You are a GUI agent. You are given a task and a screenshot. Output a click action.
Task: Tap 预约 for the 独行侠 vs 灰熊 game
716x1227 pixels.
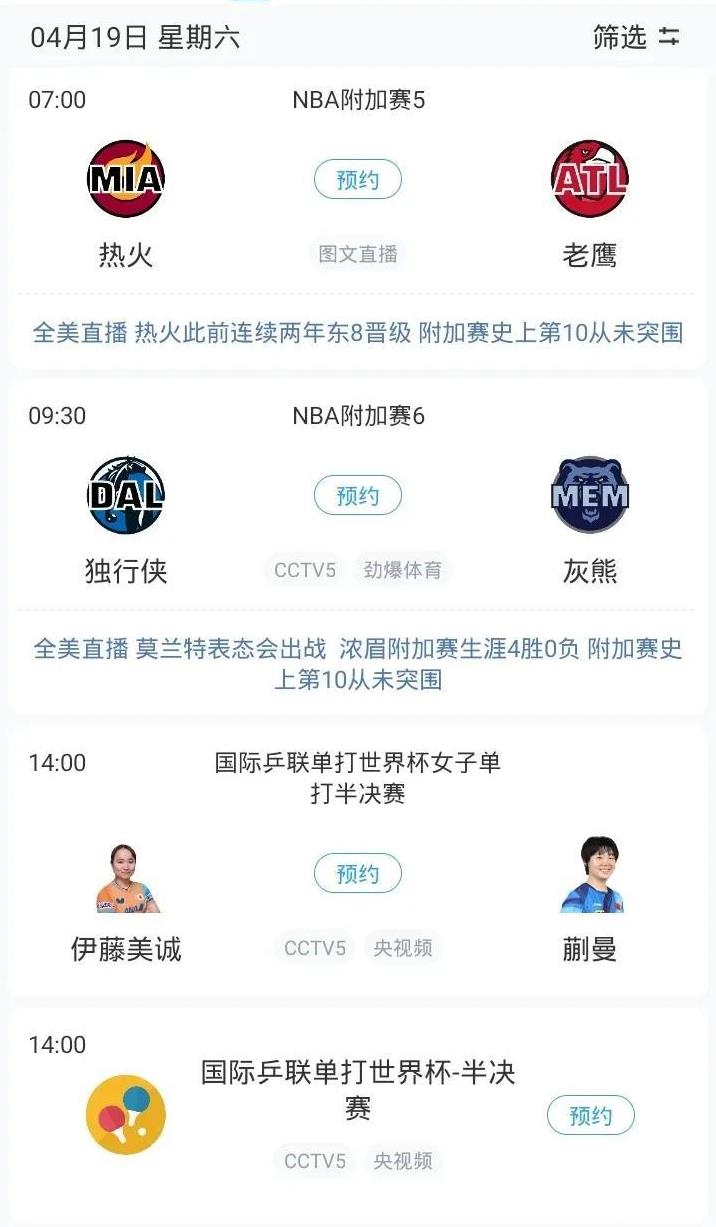tap(358, 496)
